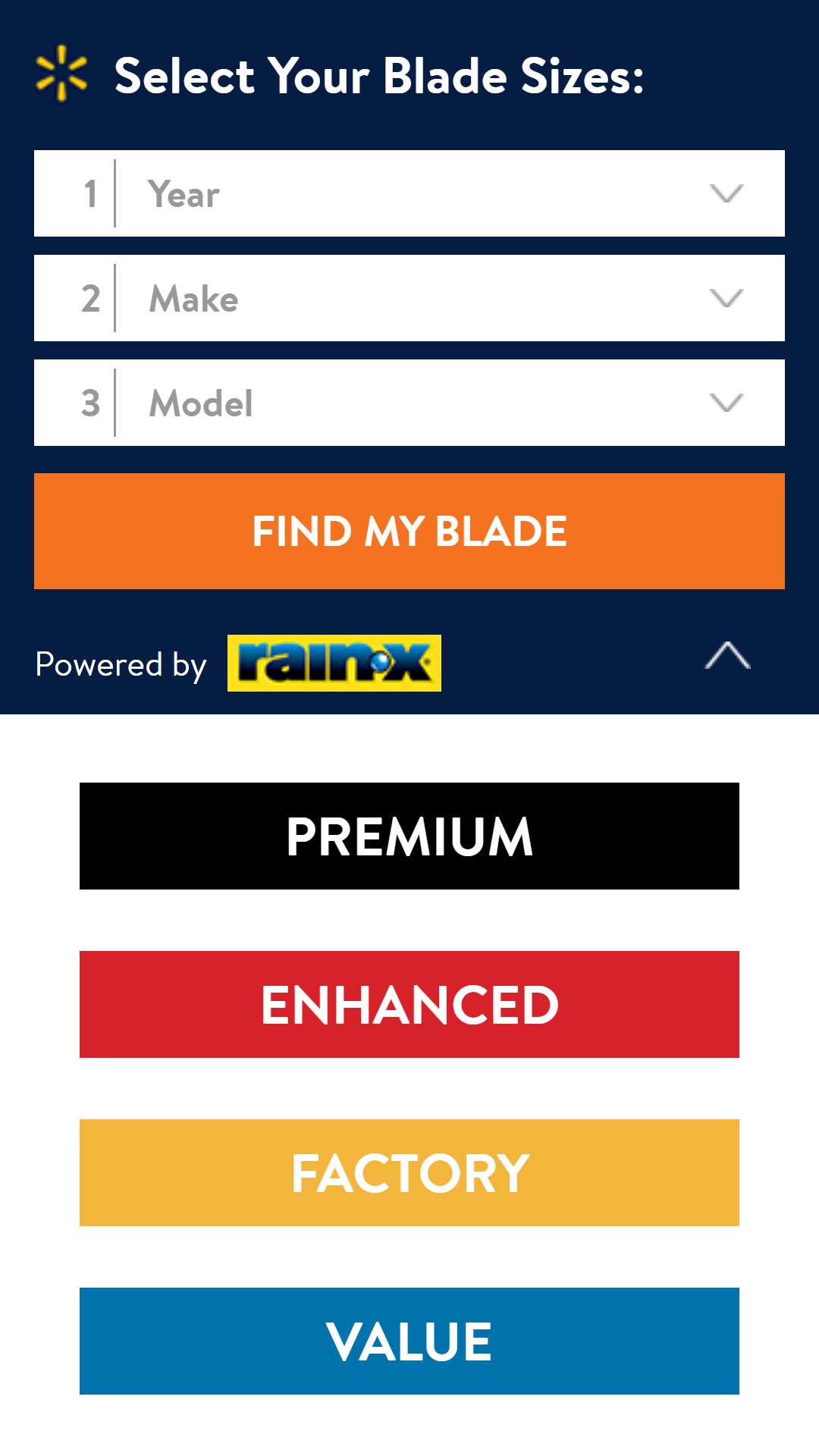The width and height of the screenshot is (819, 1456).
Task: Open the Year dropdown
Action: [409, 193]
